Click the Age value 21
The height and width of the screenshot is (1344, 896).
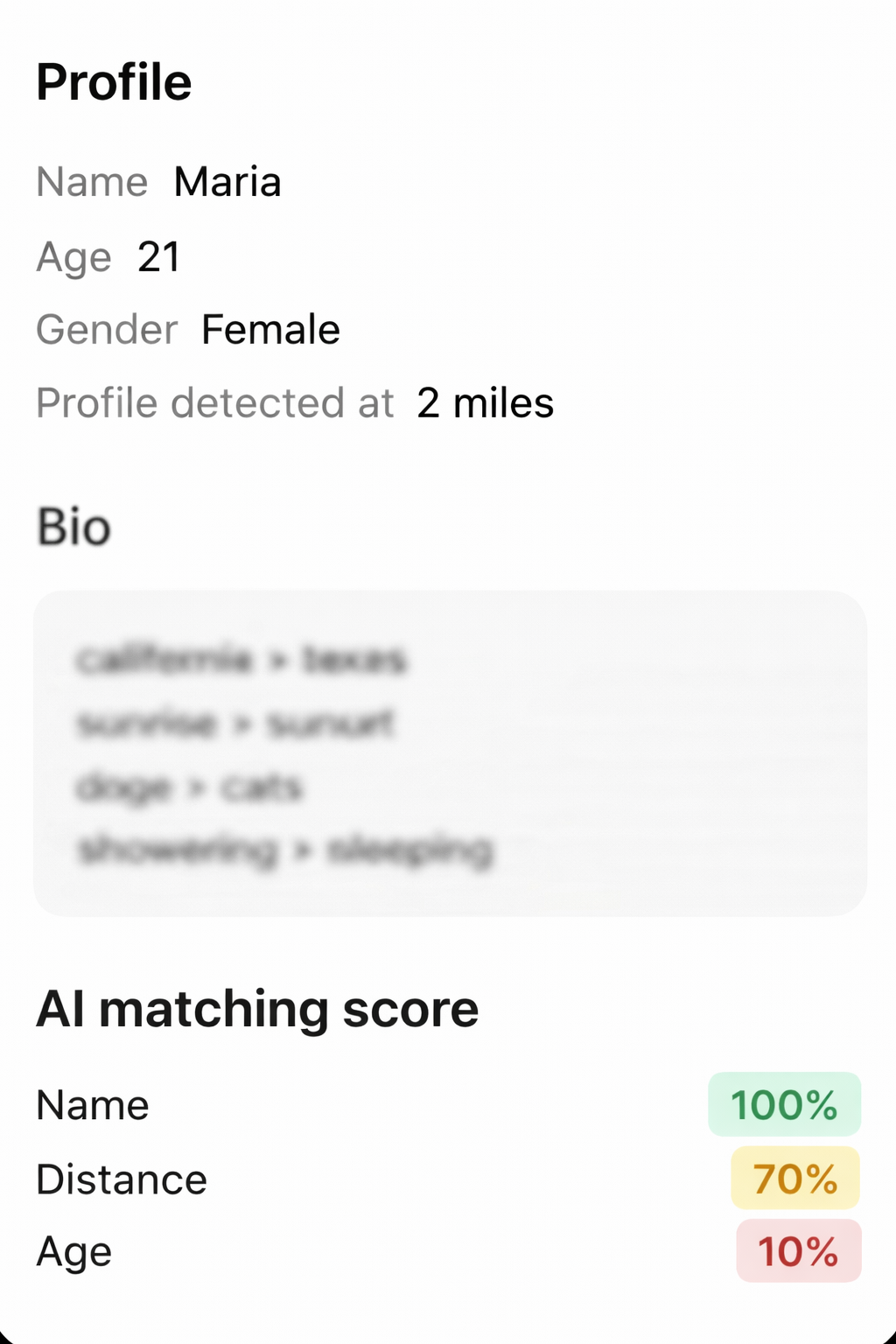(x=160, y=256)
